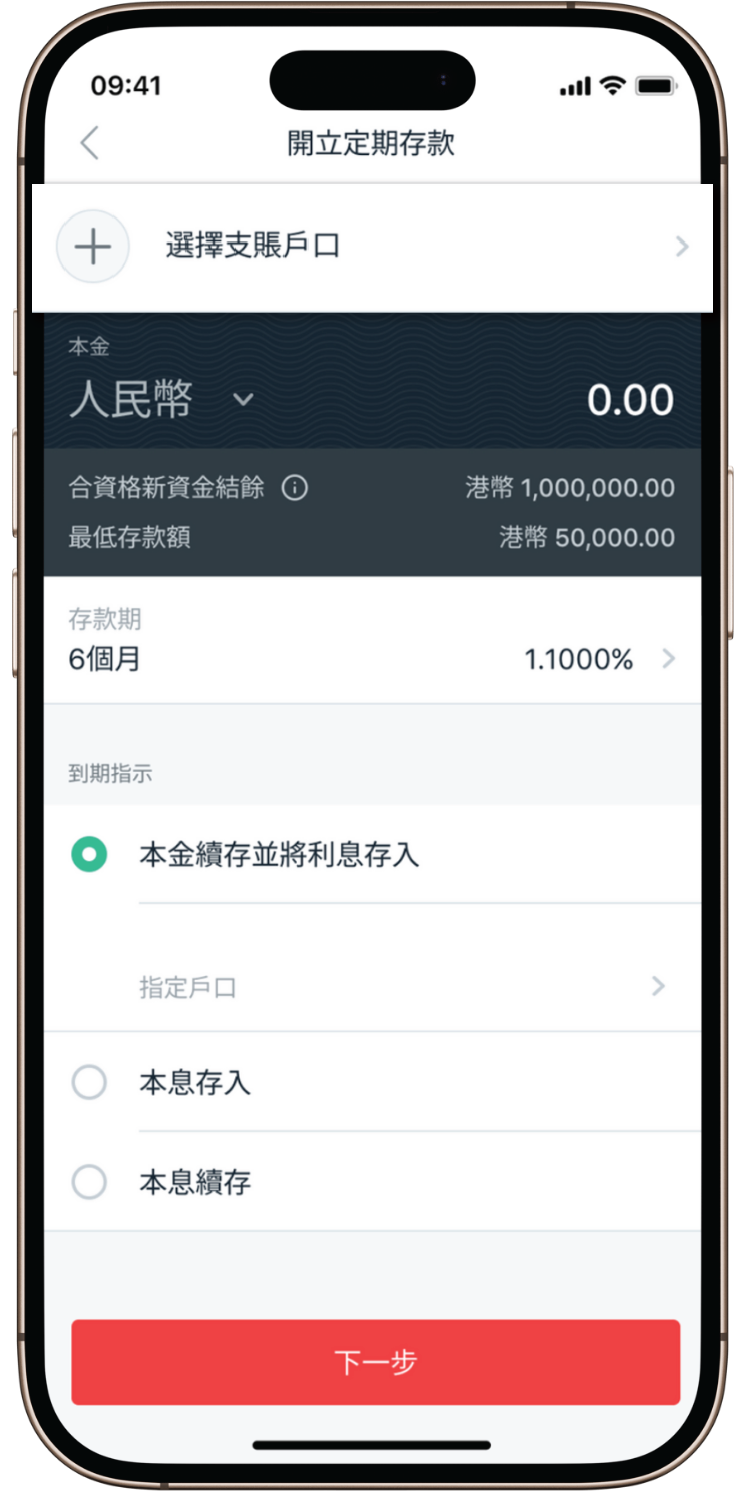Show info about 合資格新資金結餘
The image size is (746, 1492).
[294, 488]
